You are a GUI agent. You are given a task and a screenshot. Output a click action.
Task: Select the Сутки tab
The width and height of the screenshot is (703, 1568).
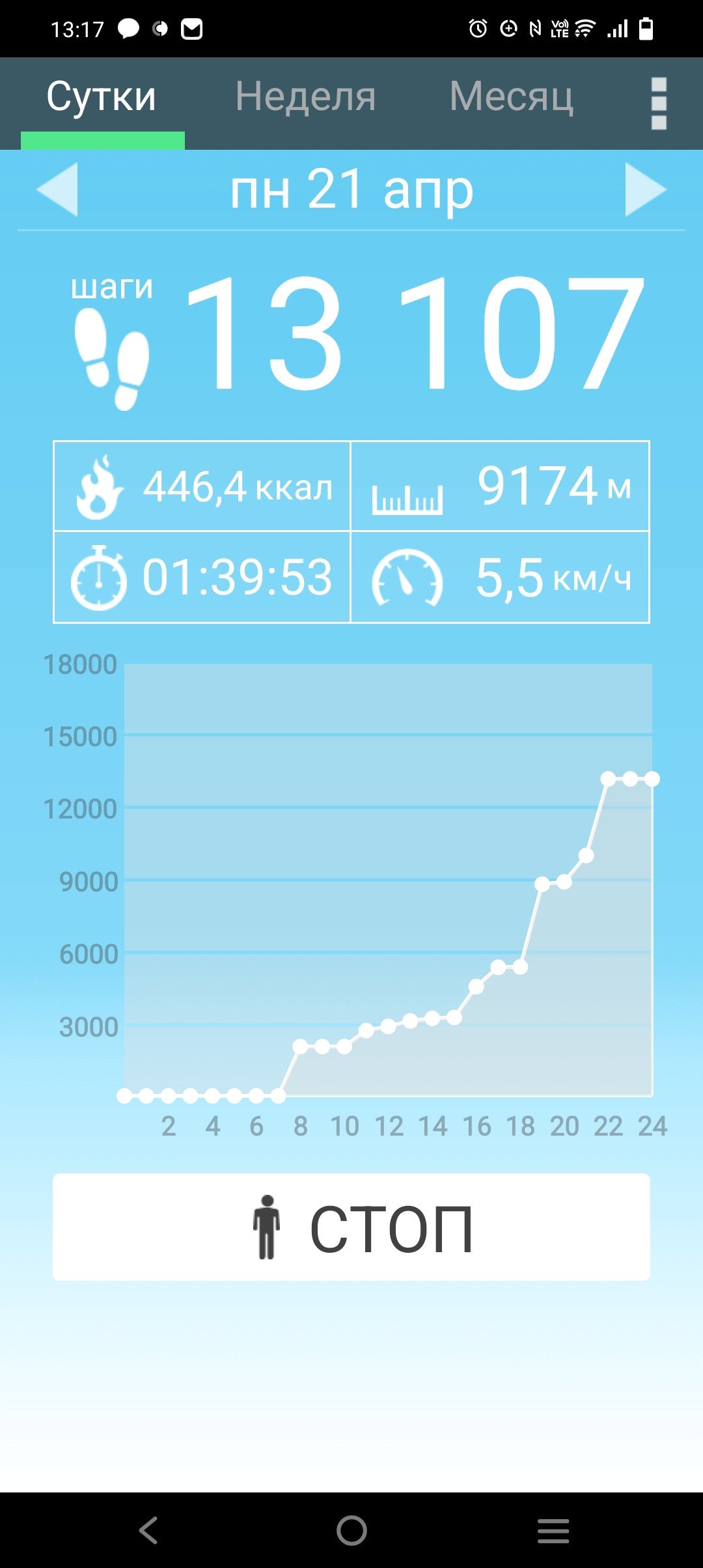(102, 97)
